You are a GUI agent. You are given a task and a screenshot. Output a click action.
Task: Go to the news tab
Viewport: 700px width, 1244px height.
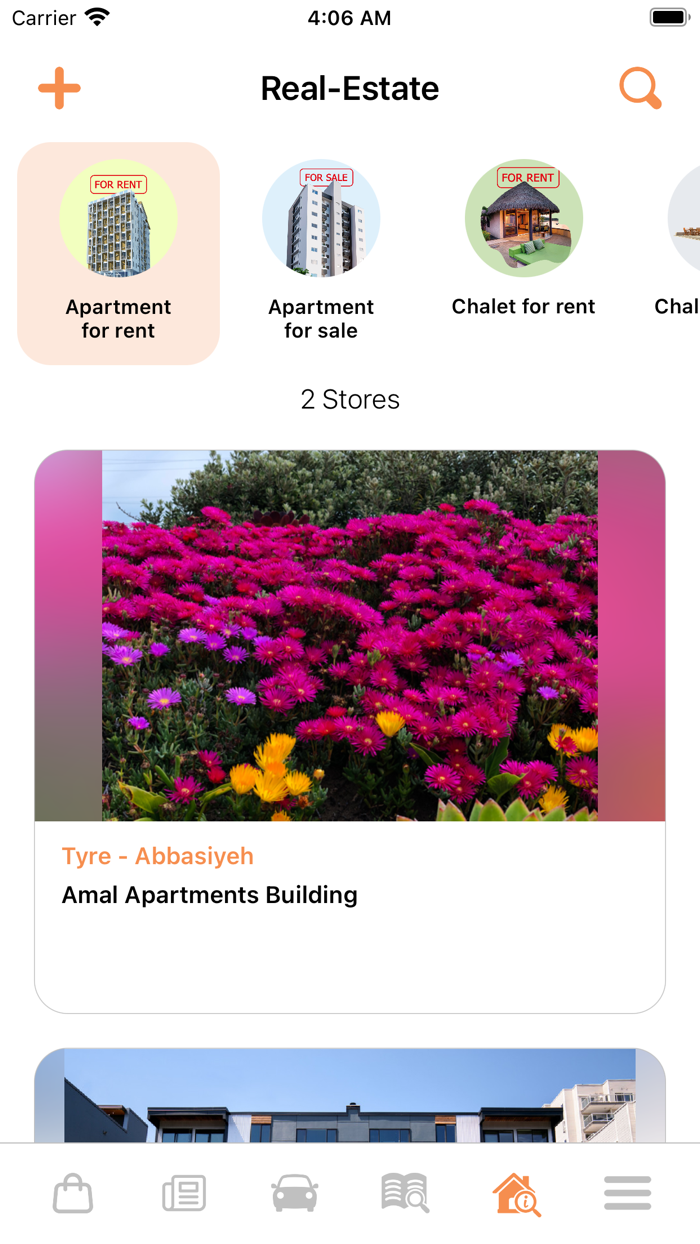point(184,1193)
